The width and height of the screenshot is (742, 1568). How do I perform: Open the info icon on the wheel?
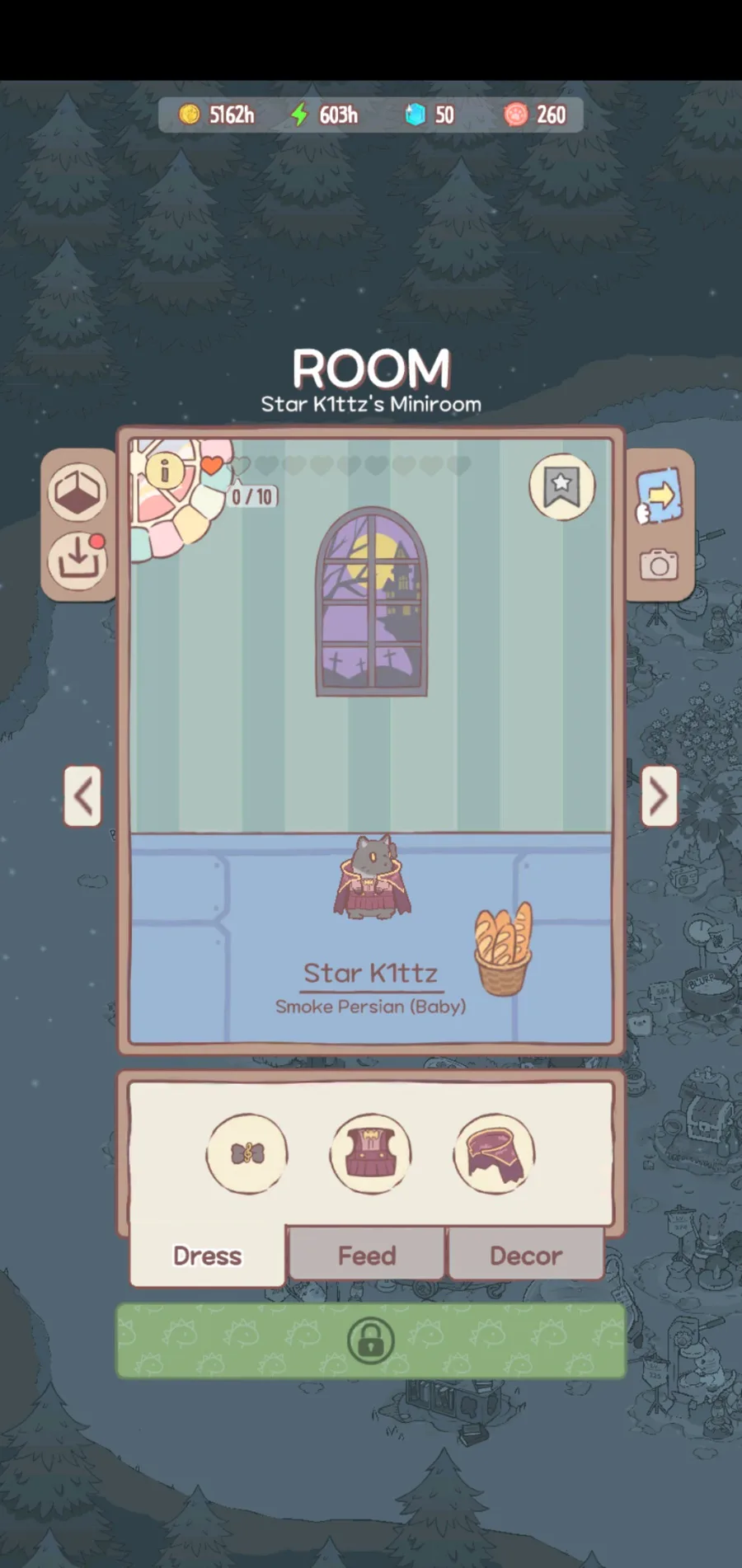pos(164,470)
